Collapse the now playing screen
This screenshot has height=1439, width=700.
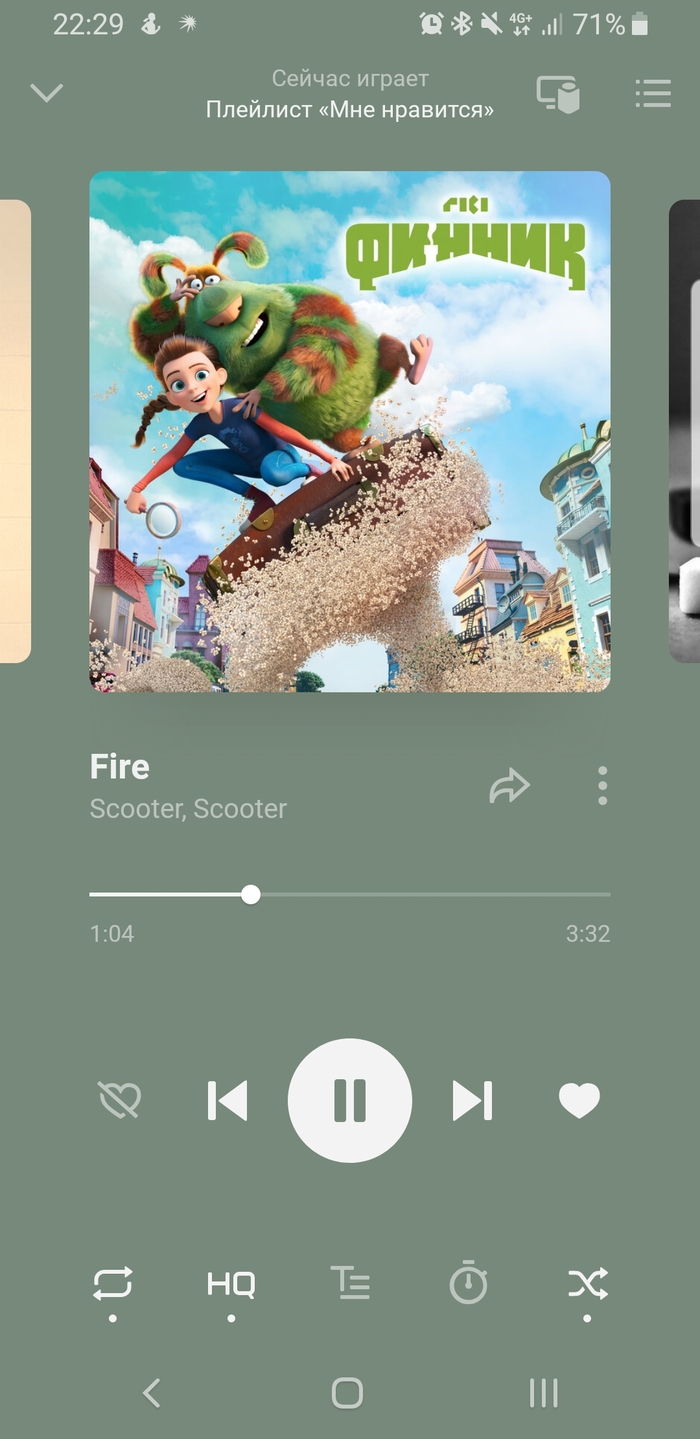pyautogui.click(x=46, y=93)
